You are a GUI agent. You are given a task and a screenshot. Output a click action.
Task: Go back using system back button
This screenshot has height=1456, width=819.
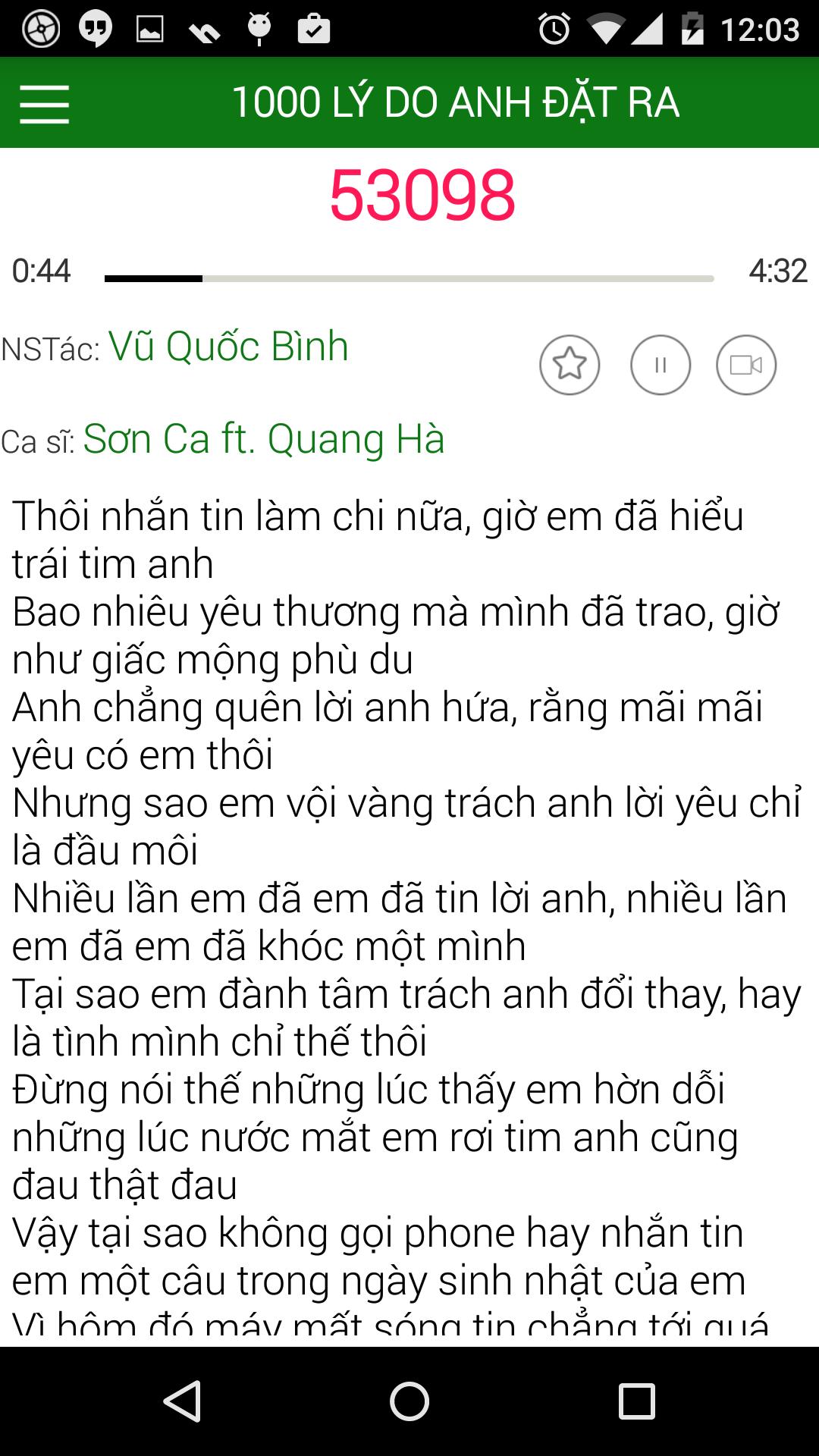(182, 1401)
